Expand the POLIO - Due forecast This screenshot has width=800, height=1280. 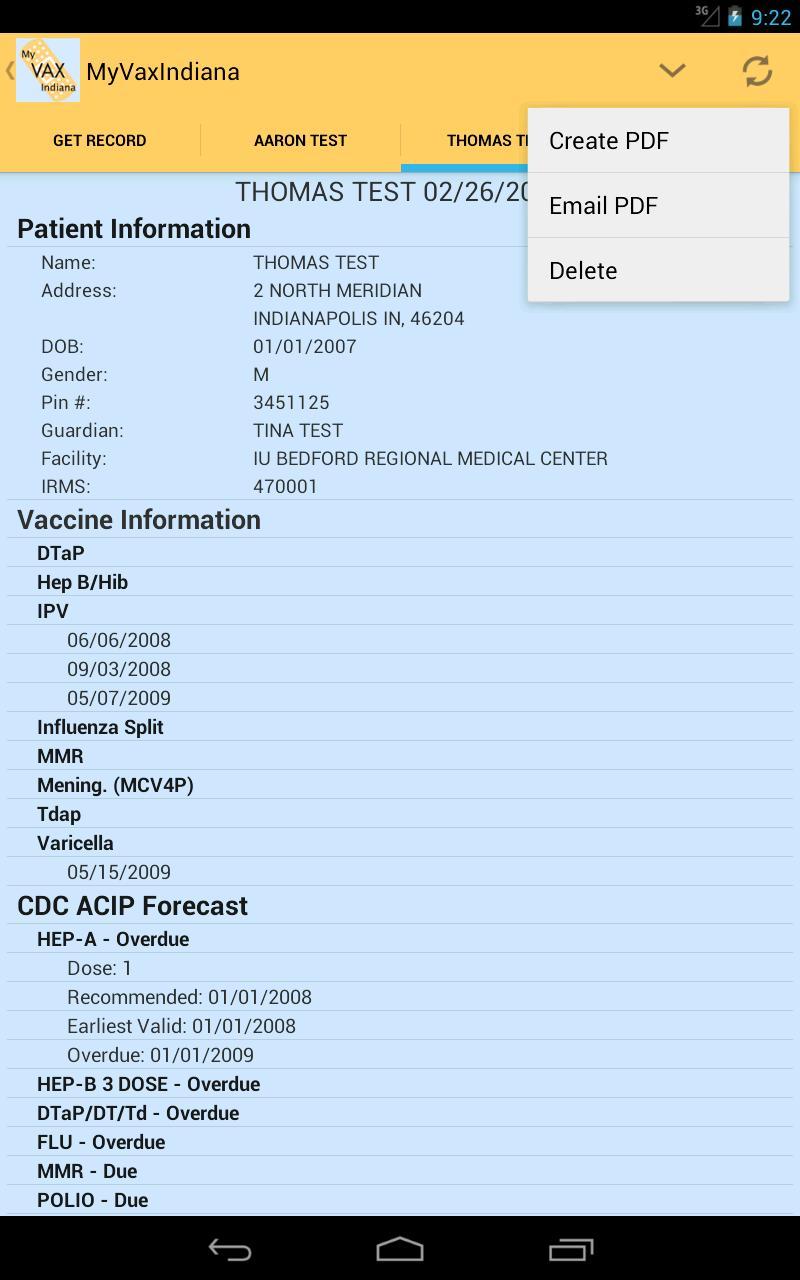pyautogui.click(x=92, y=1200)
